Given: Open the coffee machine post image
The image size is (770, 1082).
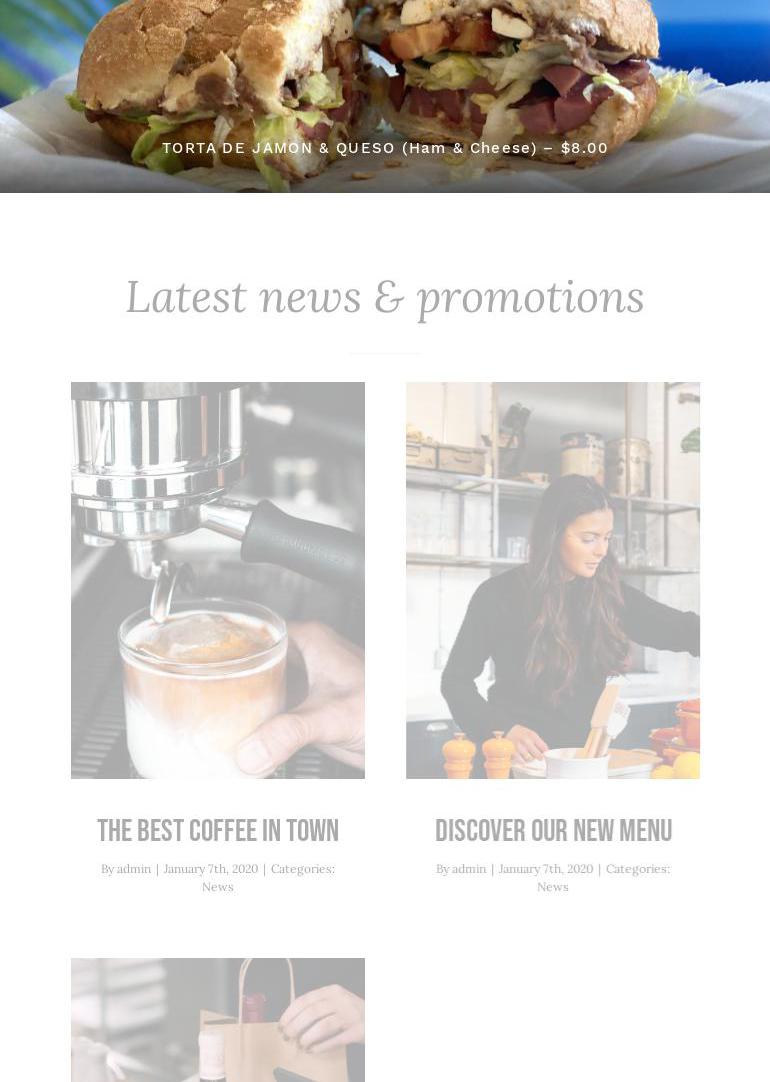Looking at the screenshot, I should point(217,580).
